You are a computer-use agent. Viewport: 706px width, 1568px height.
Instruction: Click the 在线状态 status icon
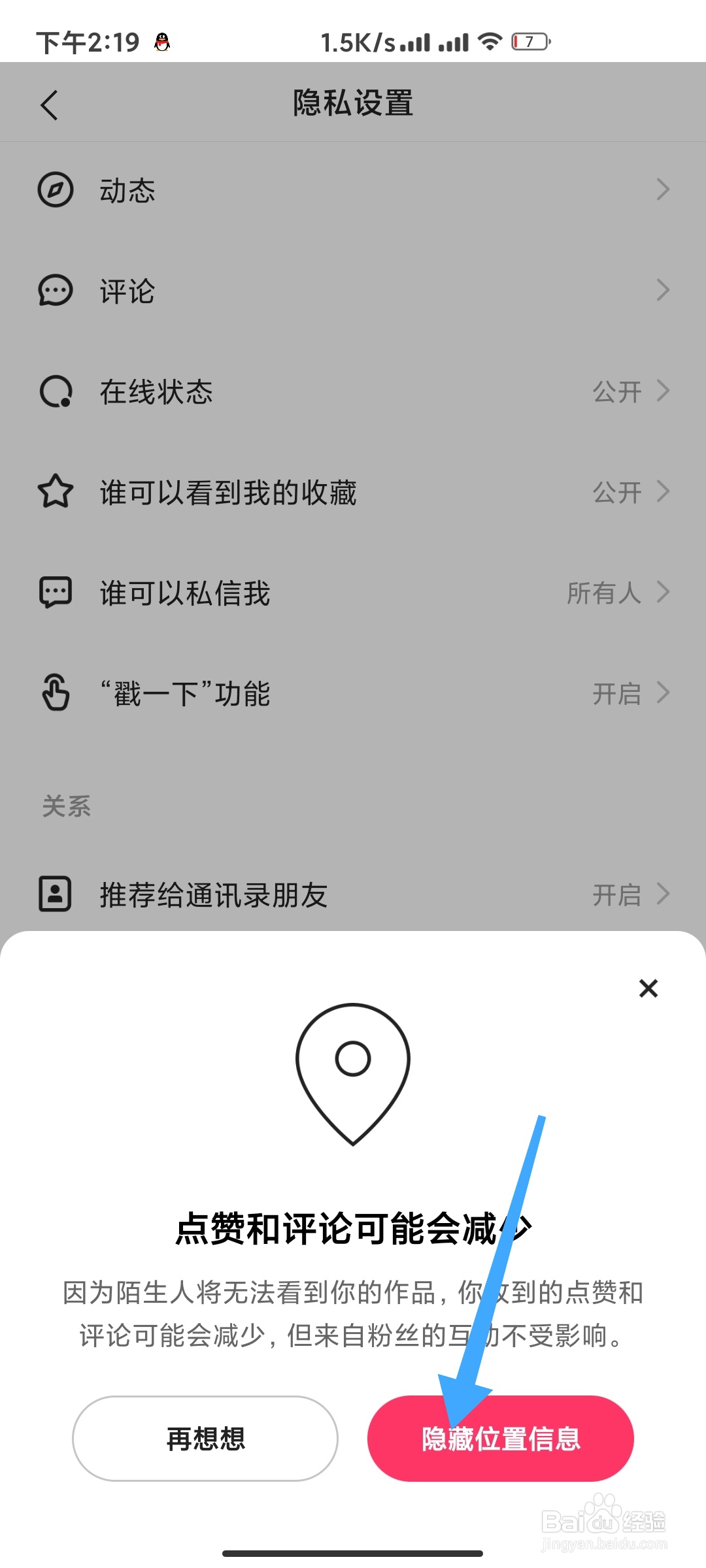[x=56, y=391]
